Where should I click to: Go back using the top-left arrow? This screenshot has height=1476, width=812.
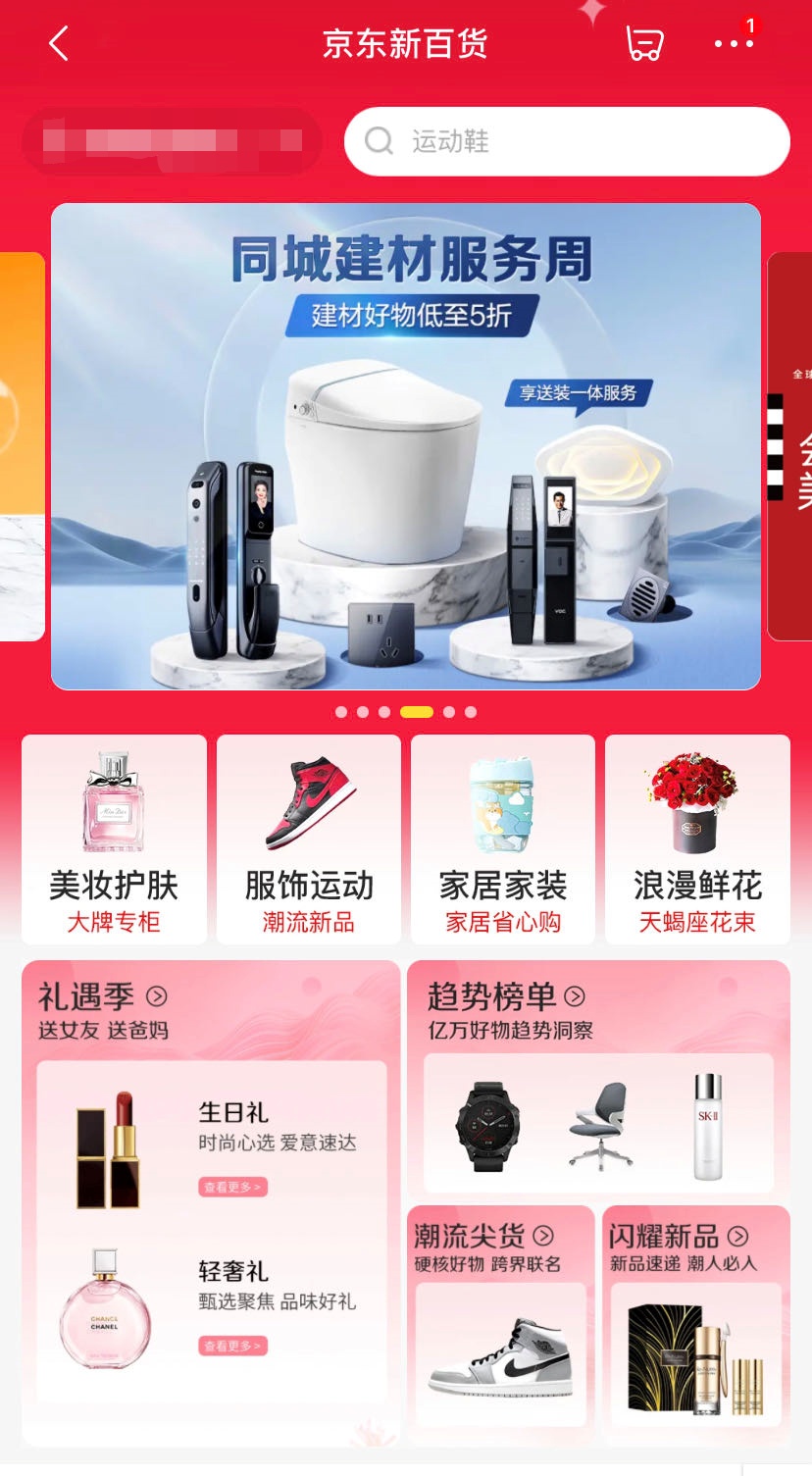59,44
